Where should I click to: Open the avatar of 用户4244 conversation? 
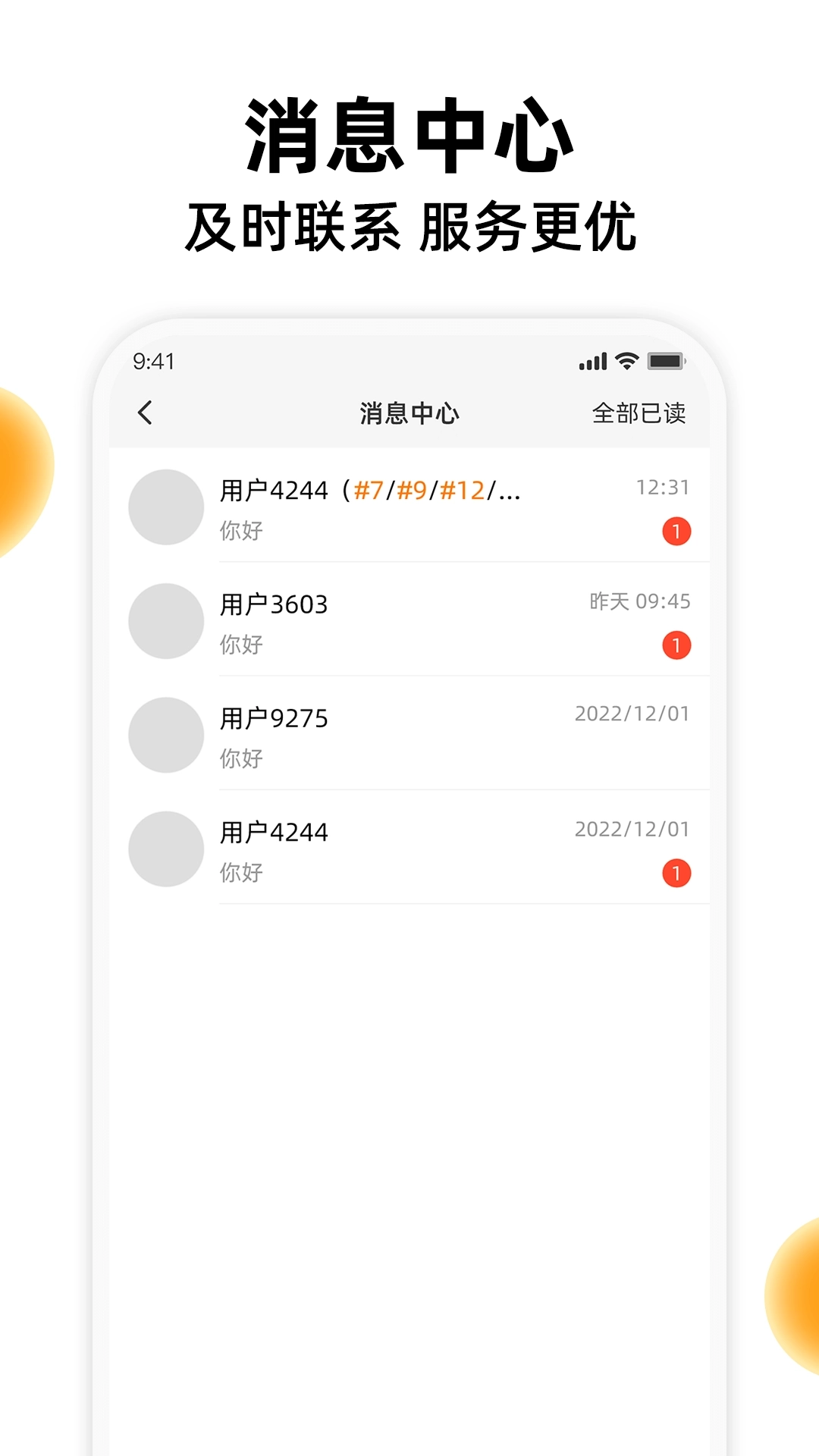166,508
